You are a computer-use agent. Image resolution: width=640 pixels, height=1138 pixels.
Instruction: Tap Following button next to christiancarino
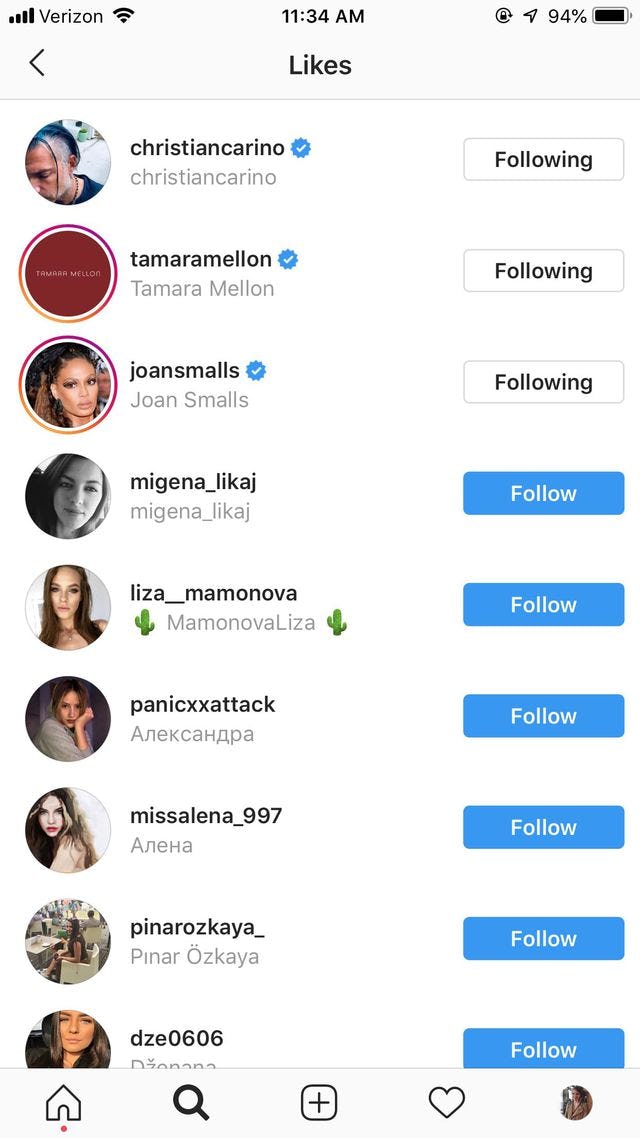[543, 160]
